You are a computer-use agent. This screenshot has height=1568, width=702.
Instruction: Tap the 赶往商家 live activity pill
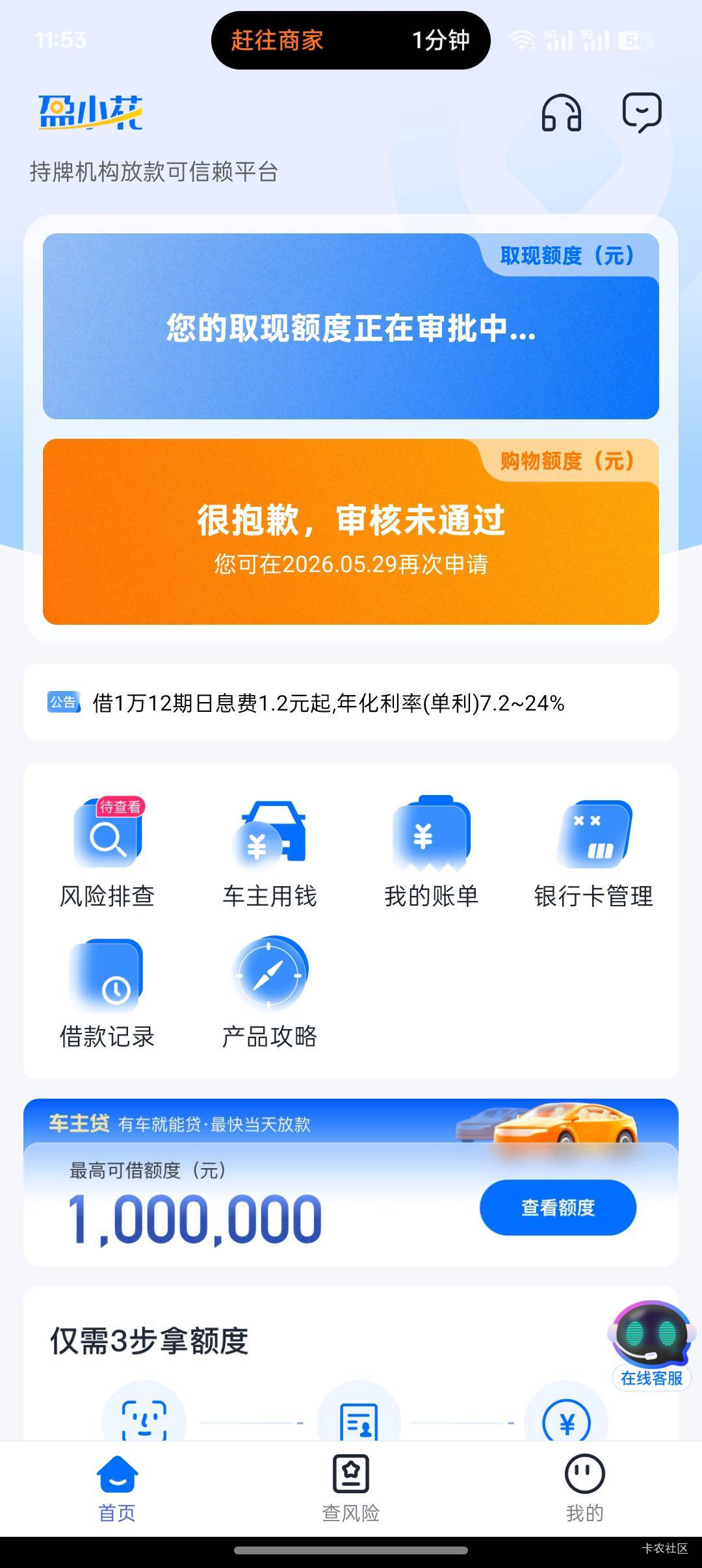pyautogui.click(x=351, y=40)
